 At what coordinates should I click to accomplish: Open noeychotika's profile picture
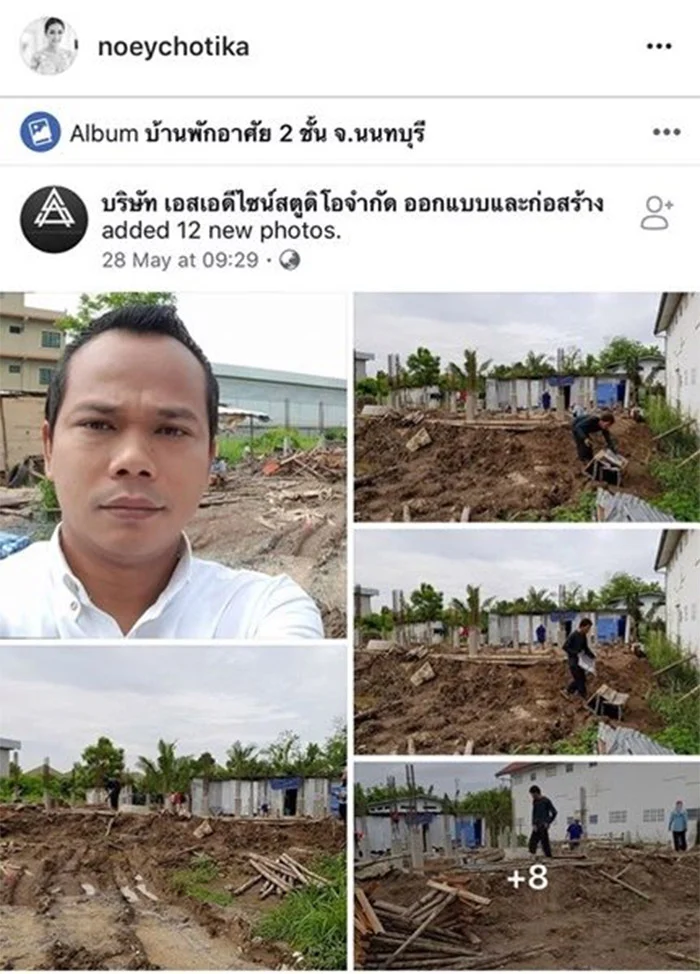click(48, 47)
